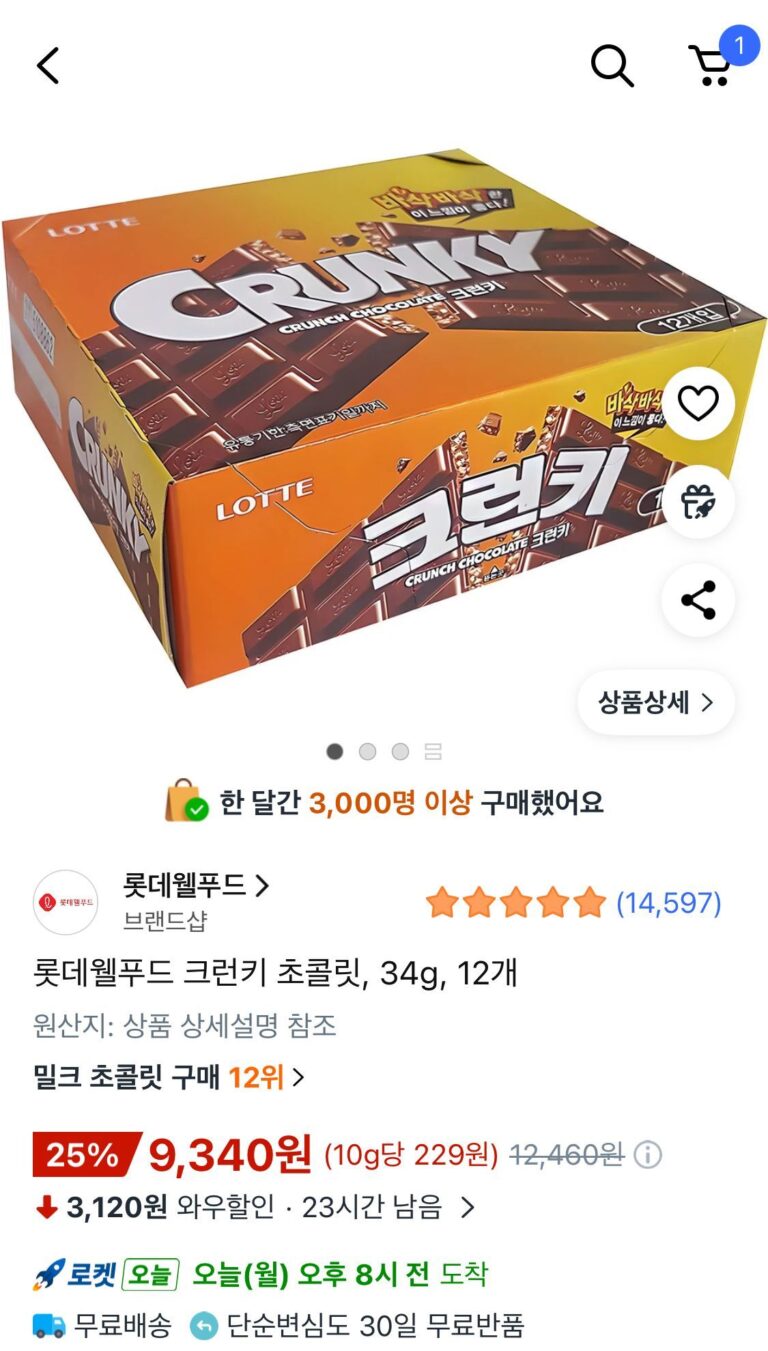View the 14,597 customer reviews
The width and height of the screenshot is (768, 1351).
[668, 903]
